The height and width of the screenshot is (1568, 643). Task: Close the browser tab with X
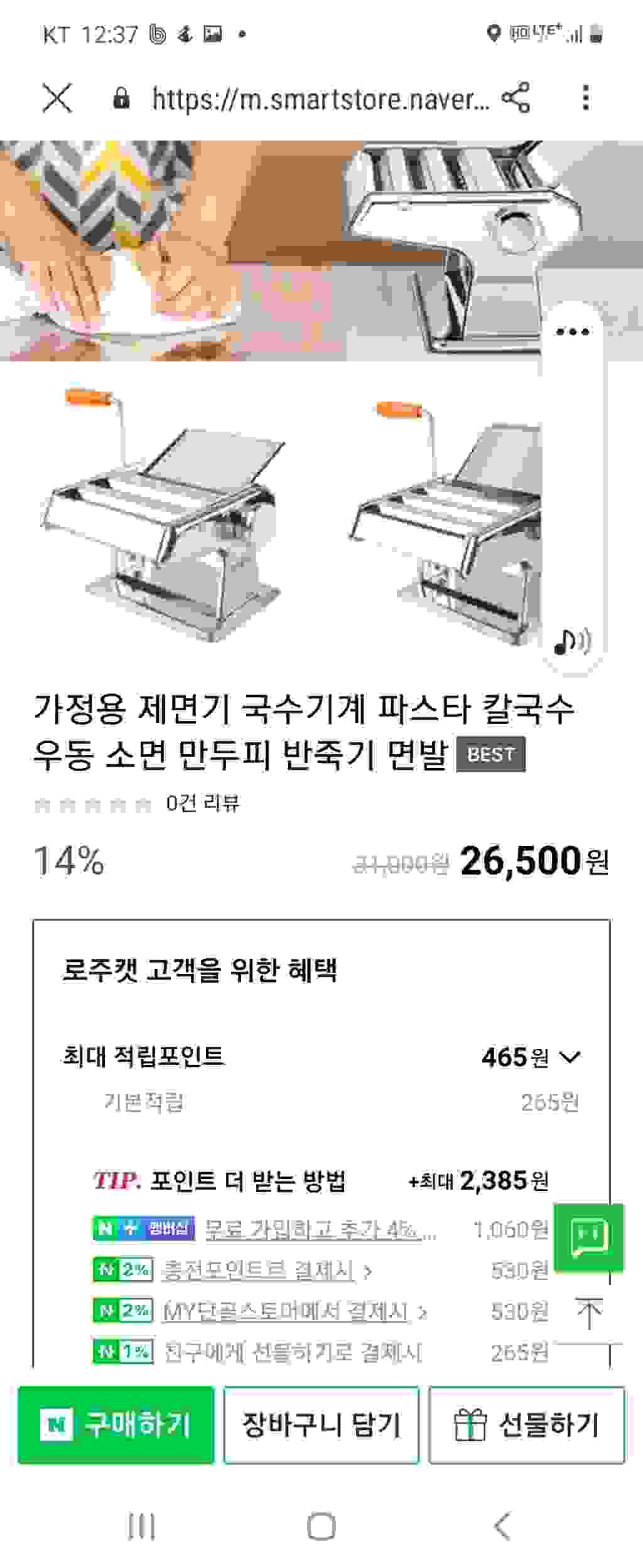pyautogui.click(x=57, y=99)
